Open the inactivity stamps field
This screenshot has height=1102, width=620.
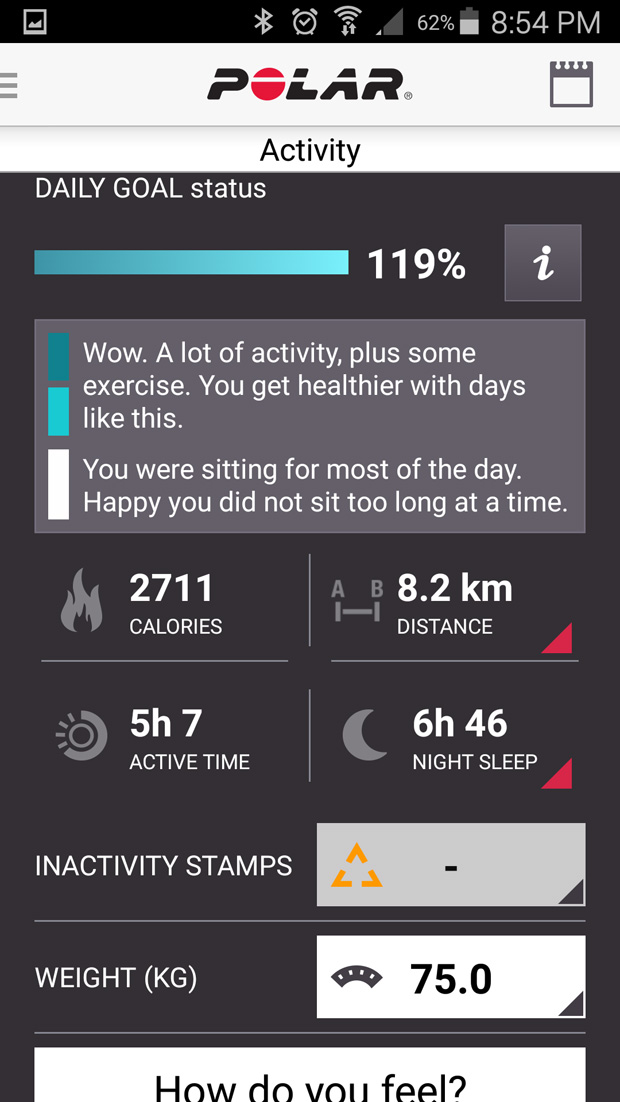click(x=450, y=865)
